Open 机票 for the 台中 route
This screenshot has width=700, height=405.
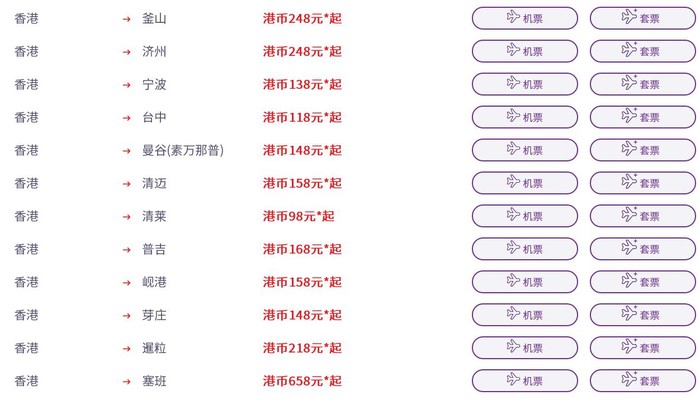524,117
